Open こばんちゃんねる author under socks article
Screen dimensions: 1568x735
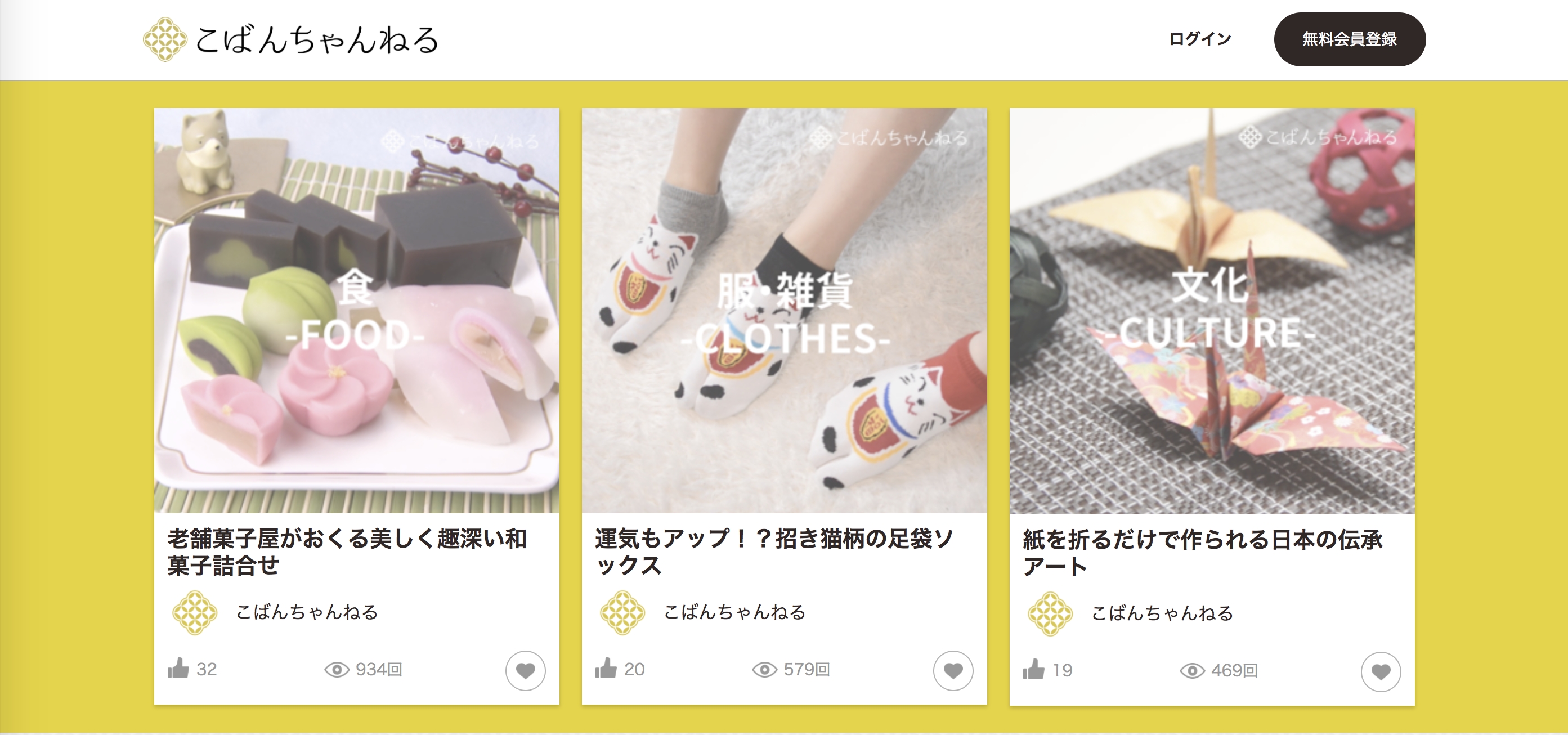tap(734, 612)
